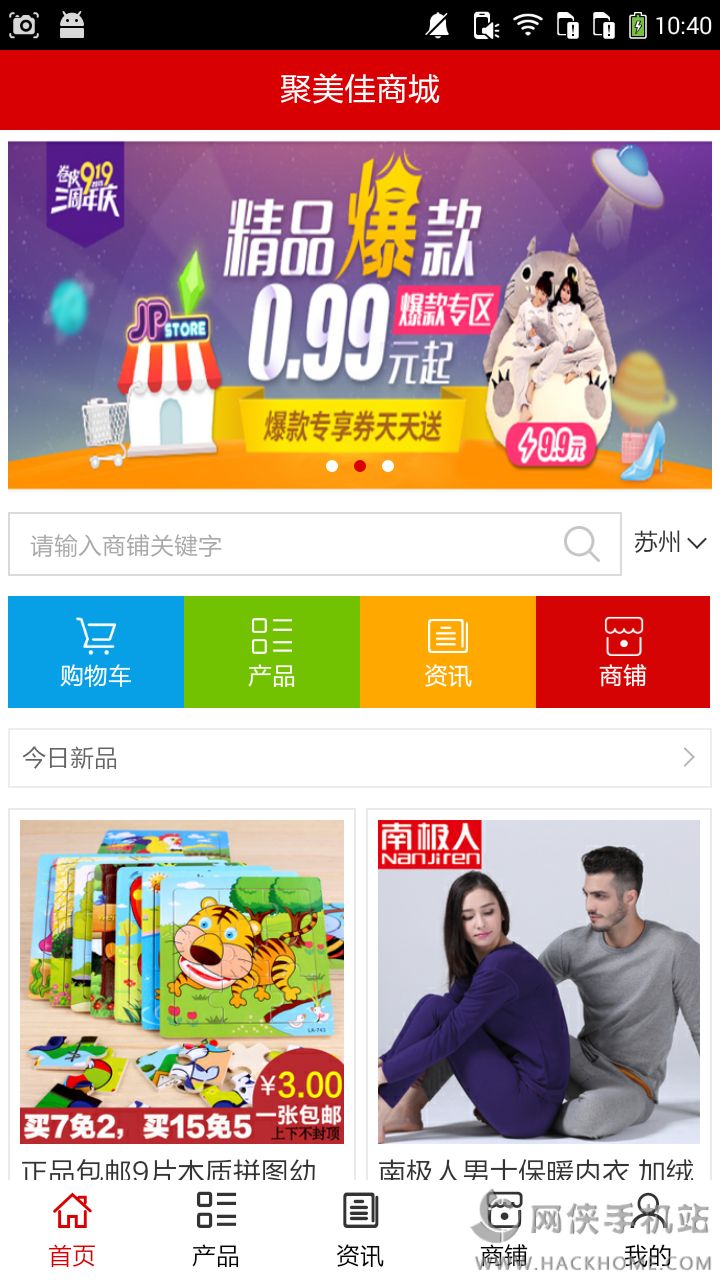Open the orange 资讯 tile
Image resolution: width=720 pixels, height=1280 pixels.
[448, 652]
